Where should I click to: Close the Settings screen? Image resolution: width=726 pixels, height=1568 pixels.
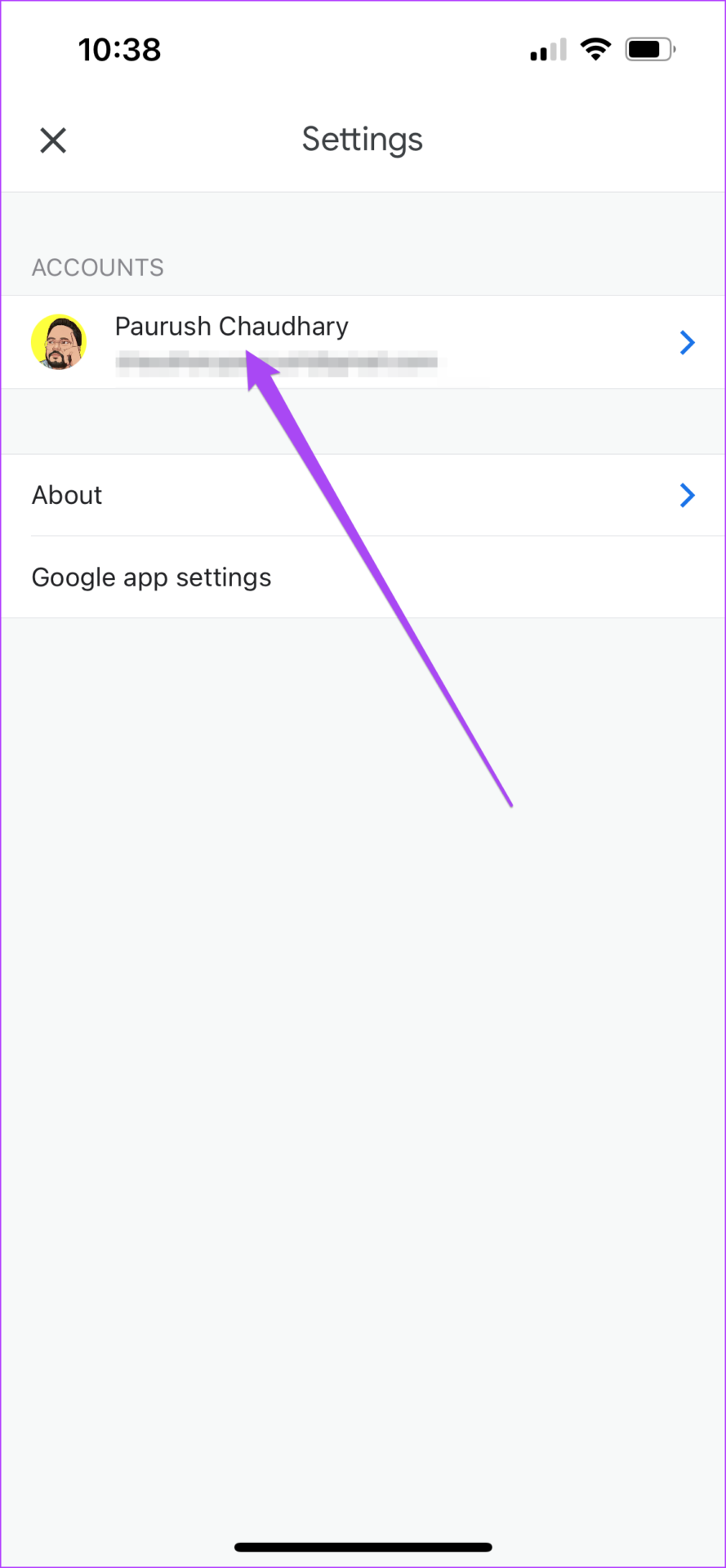tap(53, 140)
